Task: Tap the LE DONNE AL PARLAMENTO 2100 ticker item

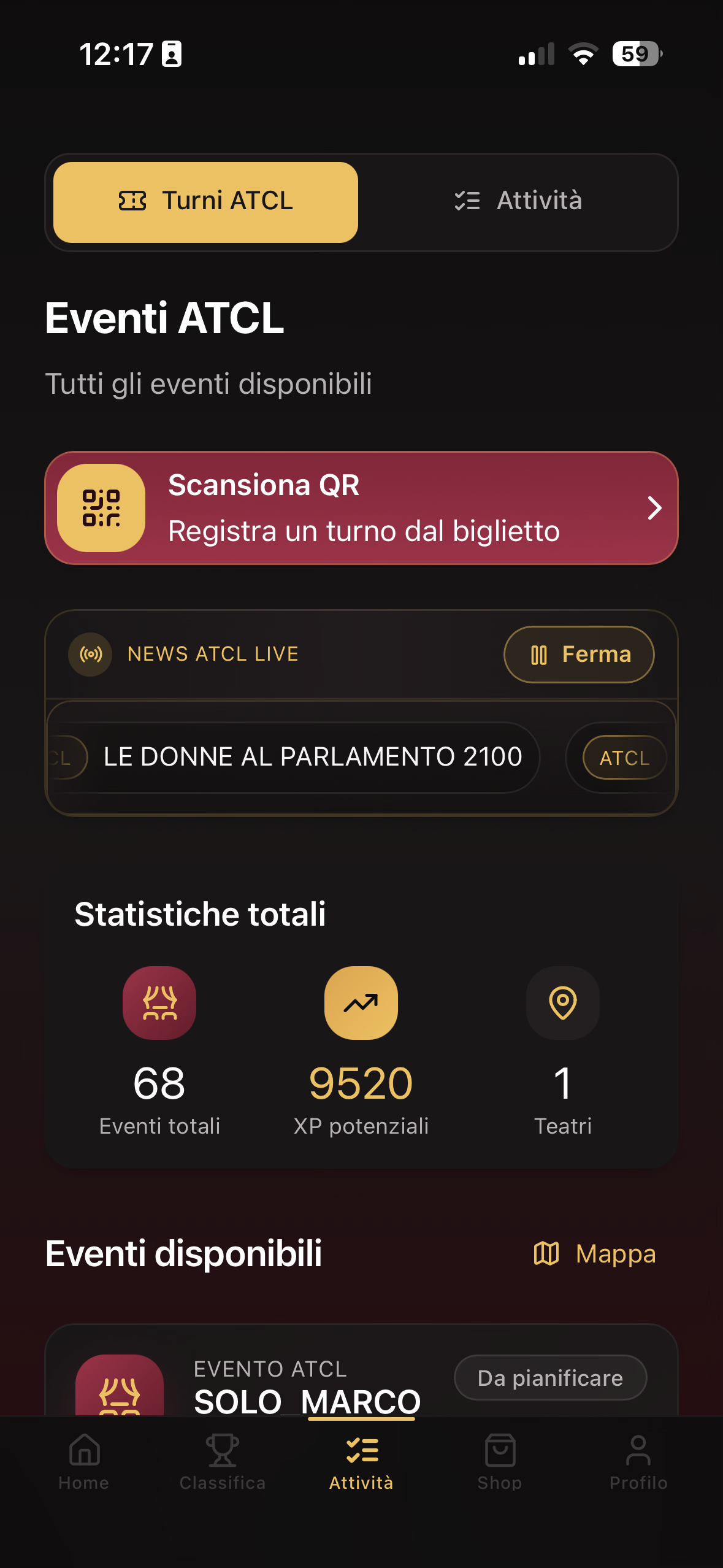Action: (313, 756)
